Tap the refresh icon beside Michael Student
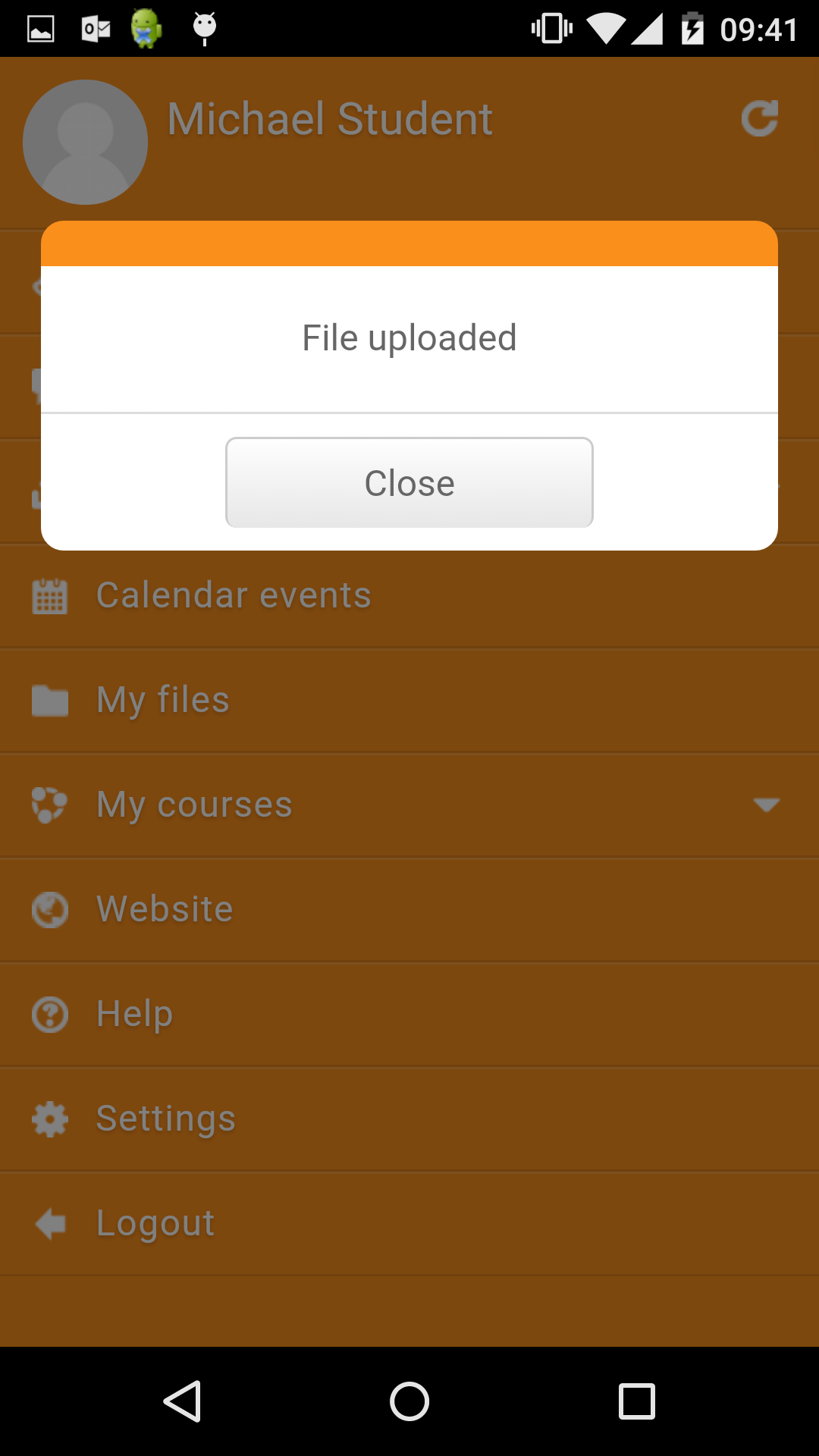The width and height of the screenshot is (819, 1456). coord(760,118)
